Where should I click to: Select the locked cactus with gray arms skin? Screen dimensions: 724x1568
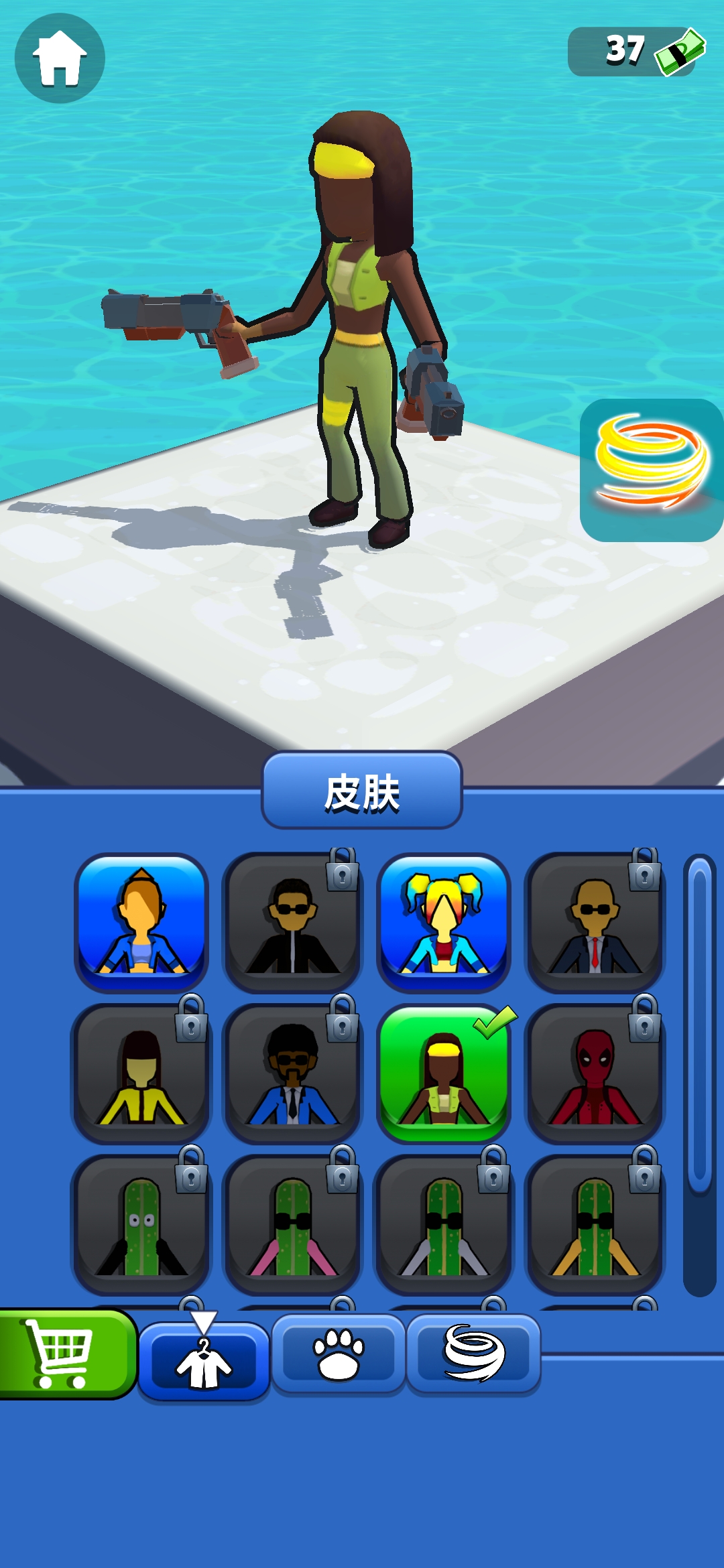(443, 1224)
